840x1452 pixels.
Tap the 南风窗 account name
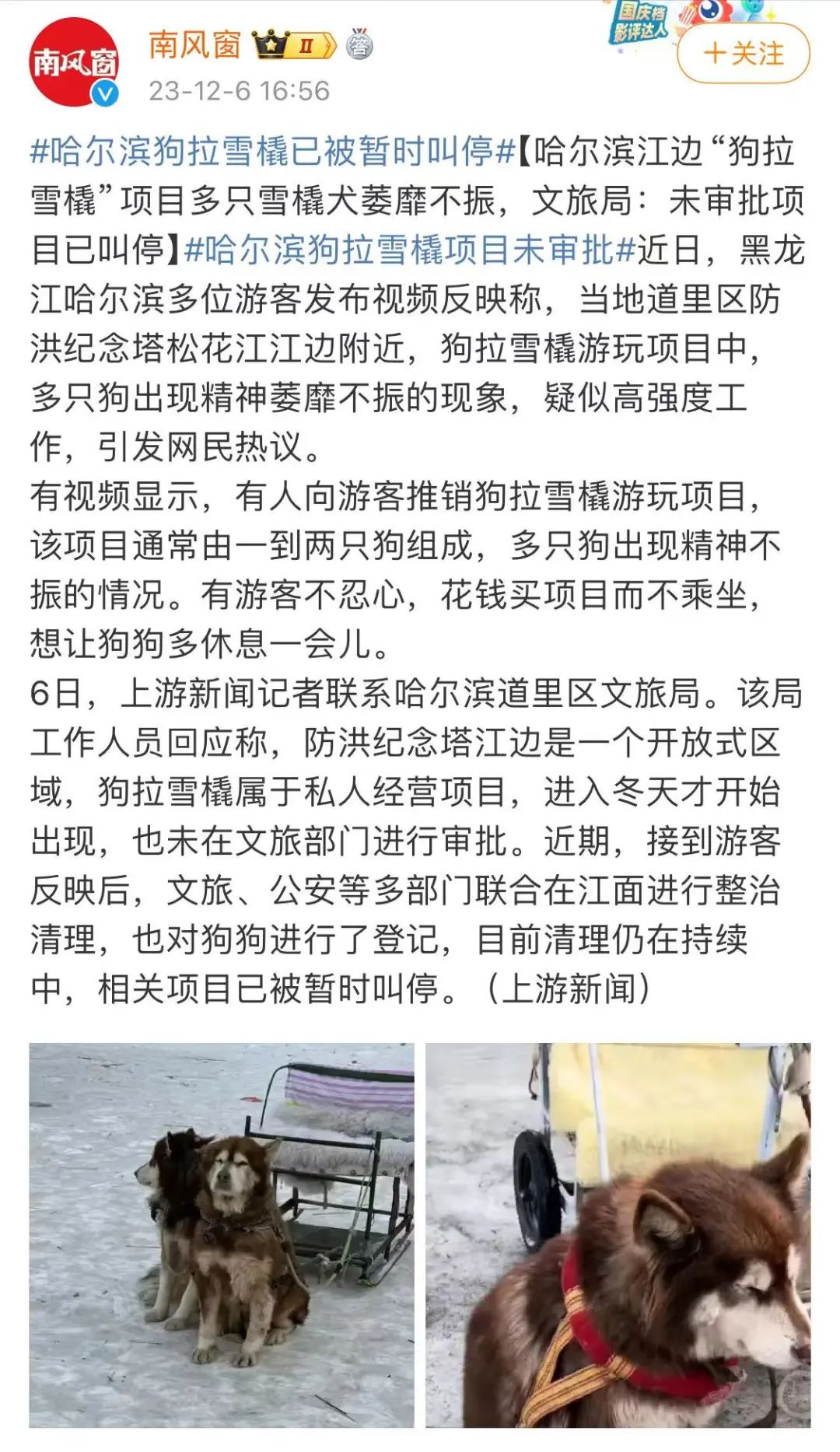coord(194,45)
